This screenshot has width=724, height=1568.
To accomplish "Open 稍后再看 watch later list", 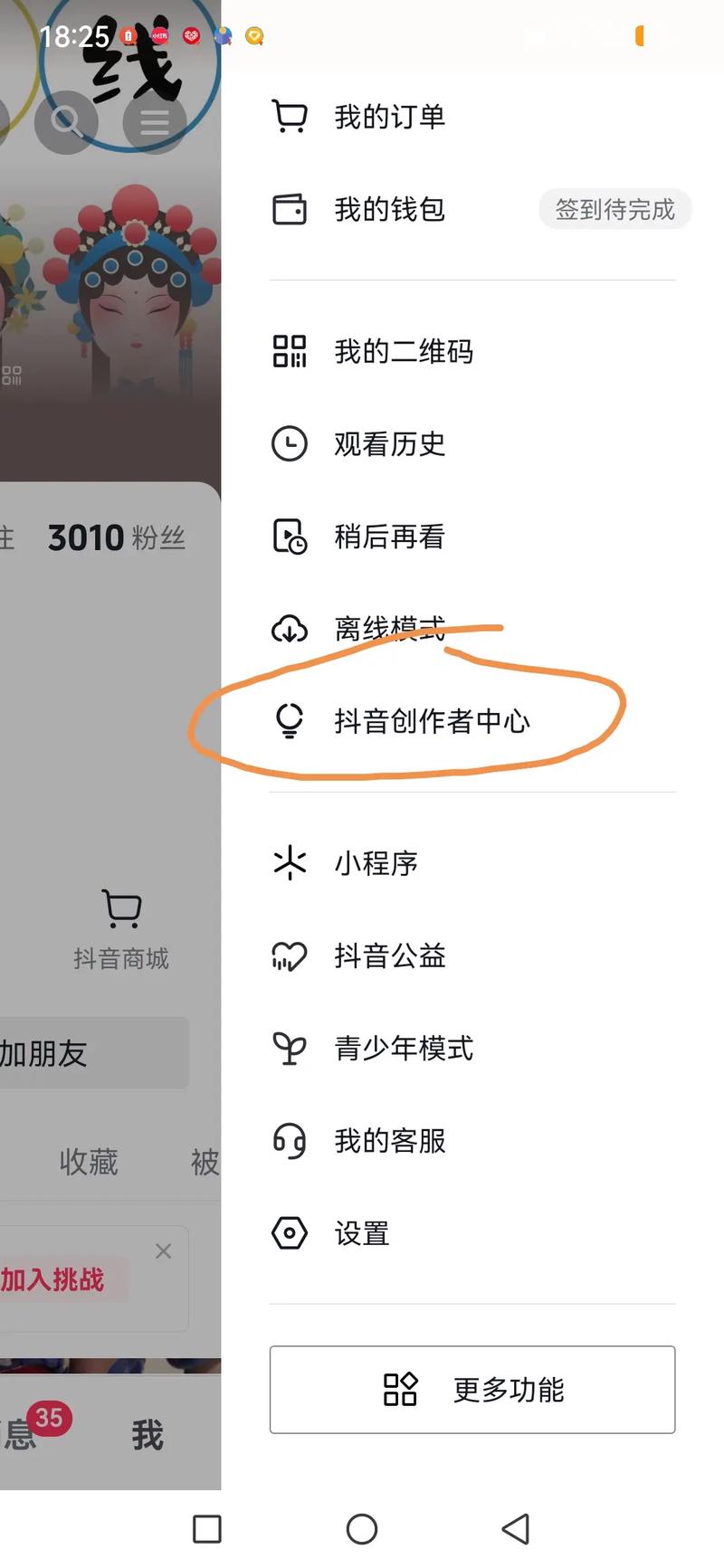I will point(389,537).
